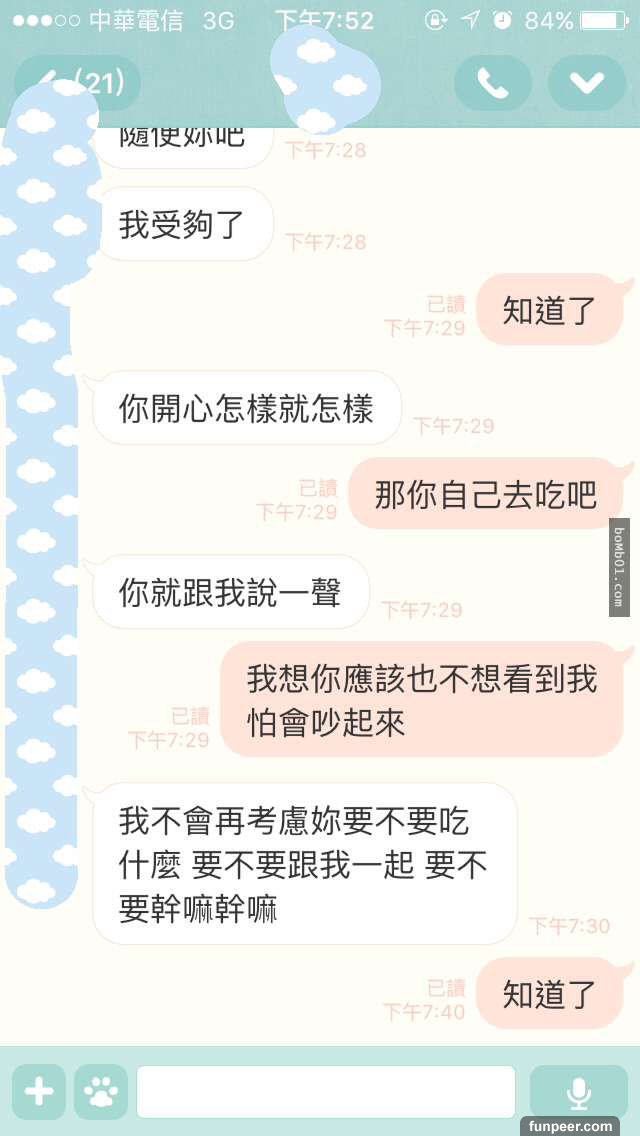Image resolution: width=640 pixels, height=1136 pixels.
Task: Expand the chat options chevron menu
Action: click(x=586, y=83)
